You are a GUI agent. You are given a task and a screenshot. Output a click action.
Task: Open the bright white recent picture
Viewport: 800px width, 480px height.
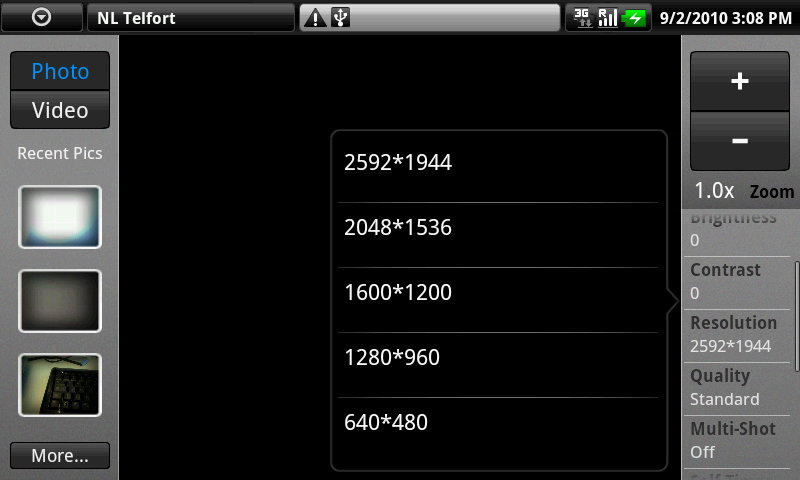pyautogui.click(x=60, y=217)
